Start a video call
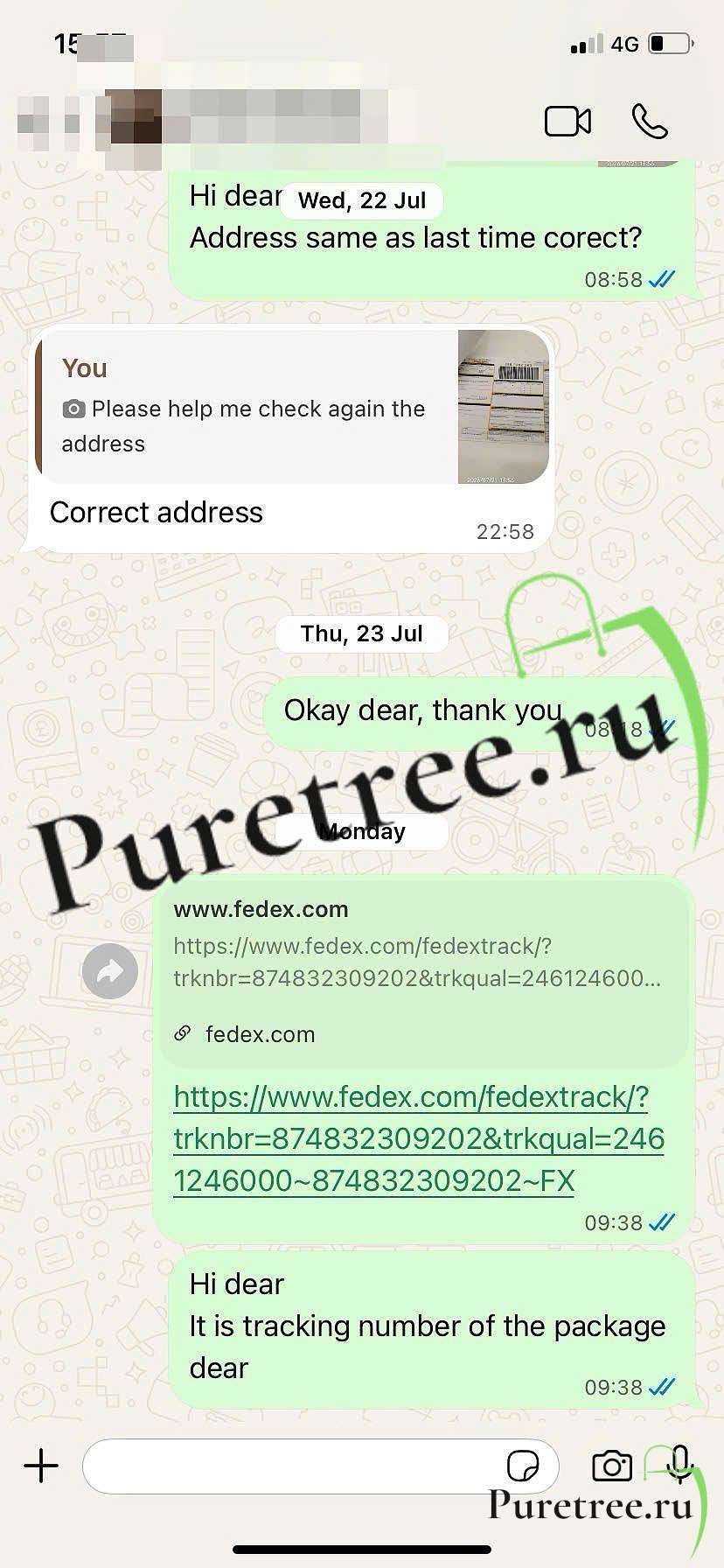This screenshot has width=724, height=1568. click(567, 122)
